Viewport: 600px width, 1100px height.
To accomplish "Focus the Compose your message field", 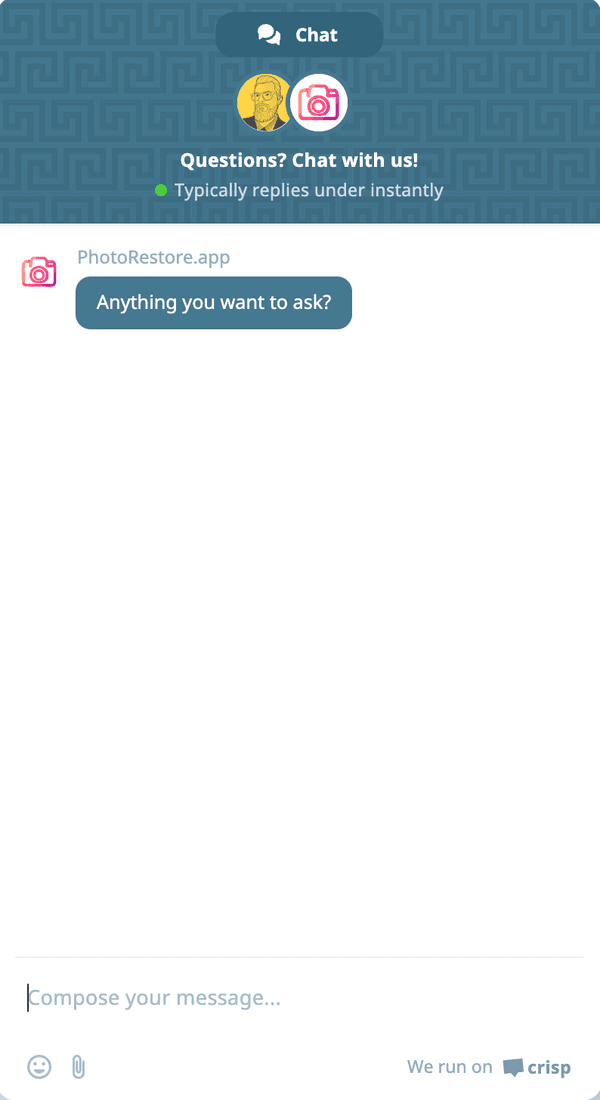I will [x=300, y=998].
